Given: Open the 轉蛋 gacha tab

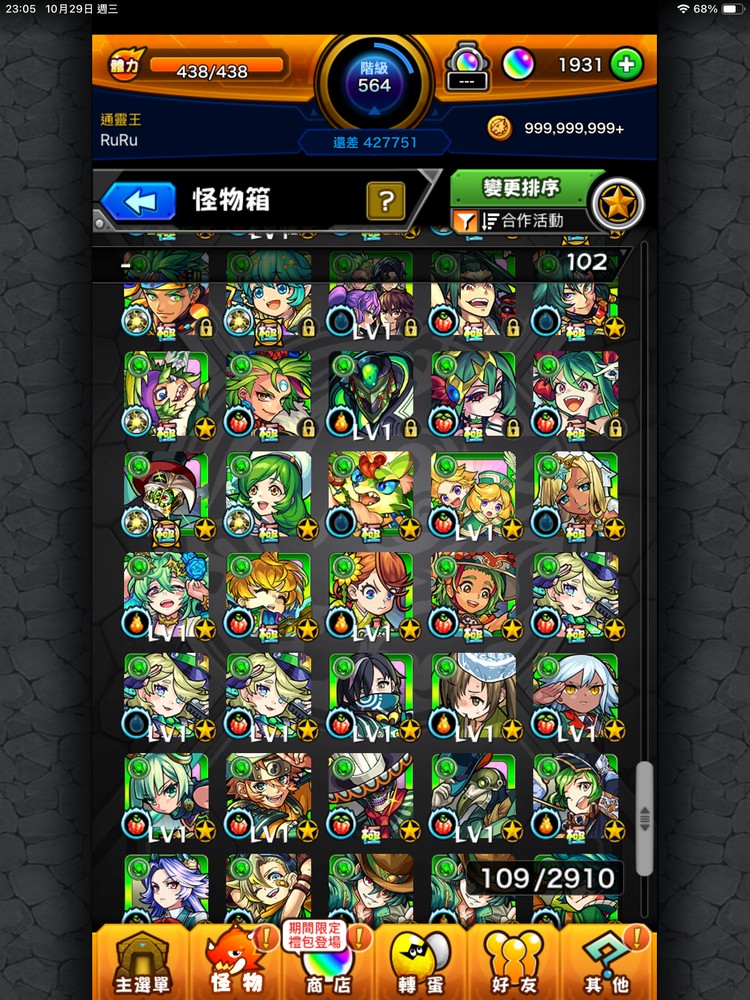Looking at the screenshot, I should 420,965.
